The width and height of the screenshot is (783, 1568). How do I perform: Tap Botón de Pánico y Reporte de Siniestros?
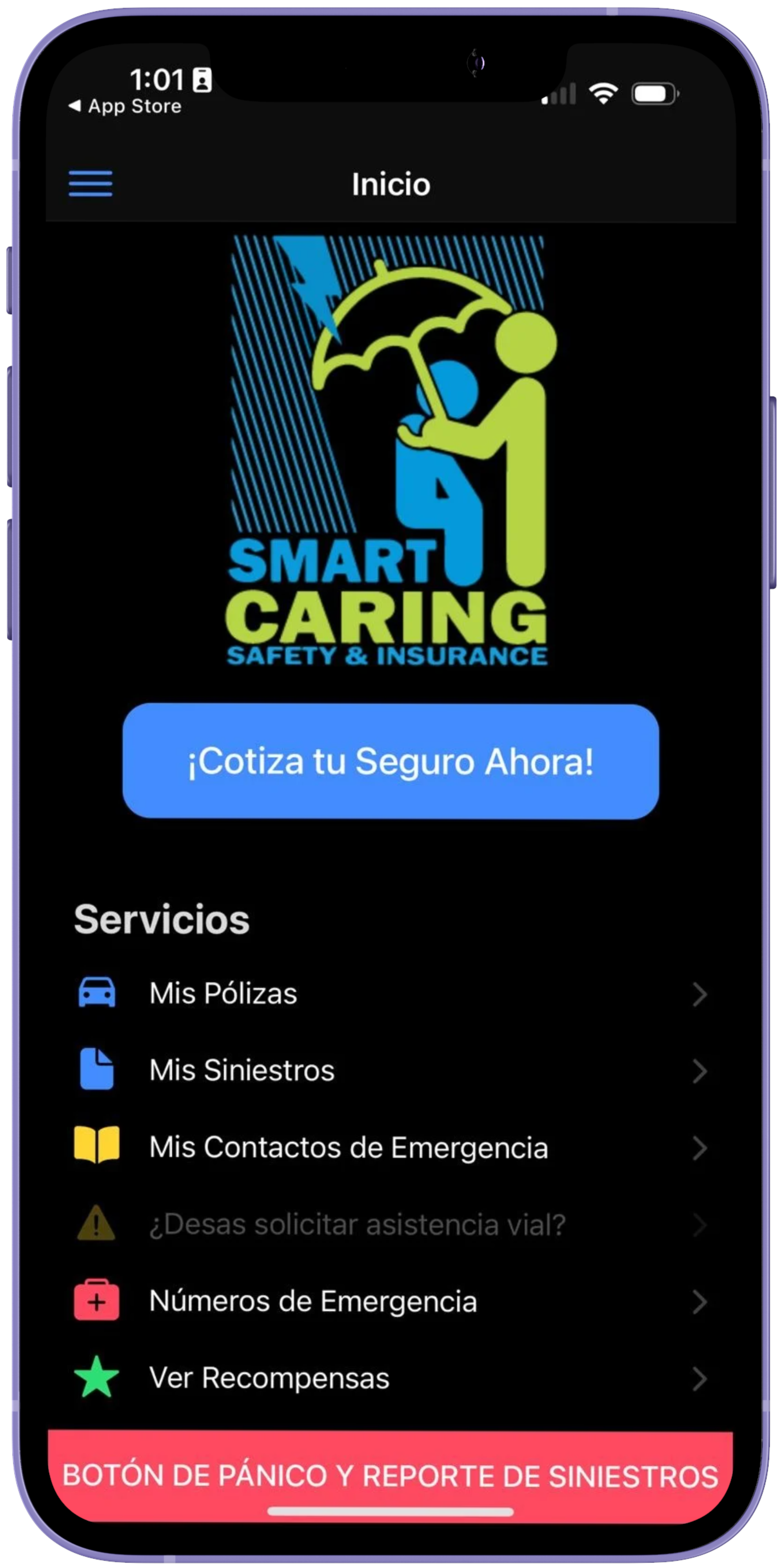click(390, 1475)
